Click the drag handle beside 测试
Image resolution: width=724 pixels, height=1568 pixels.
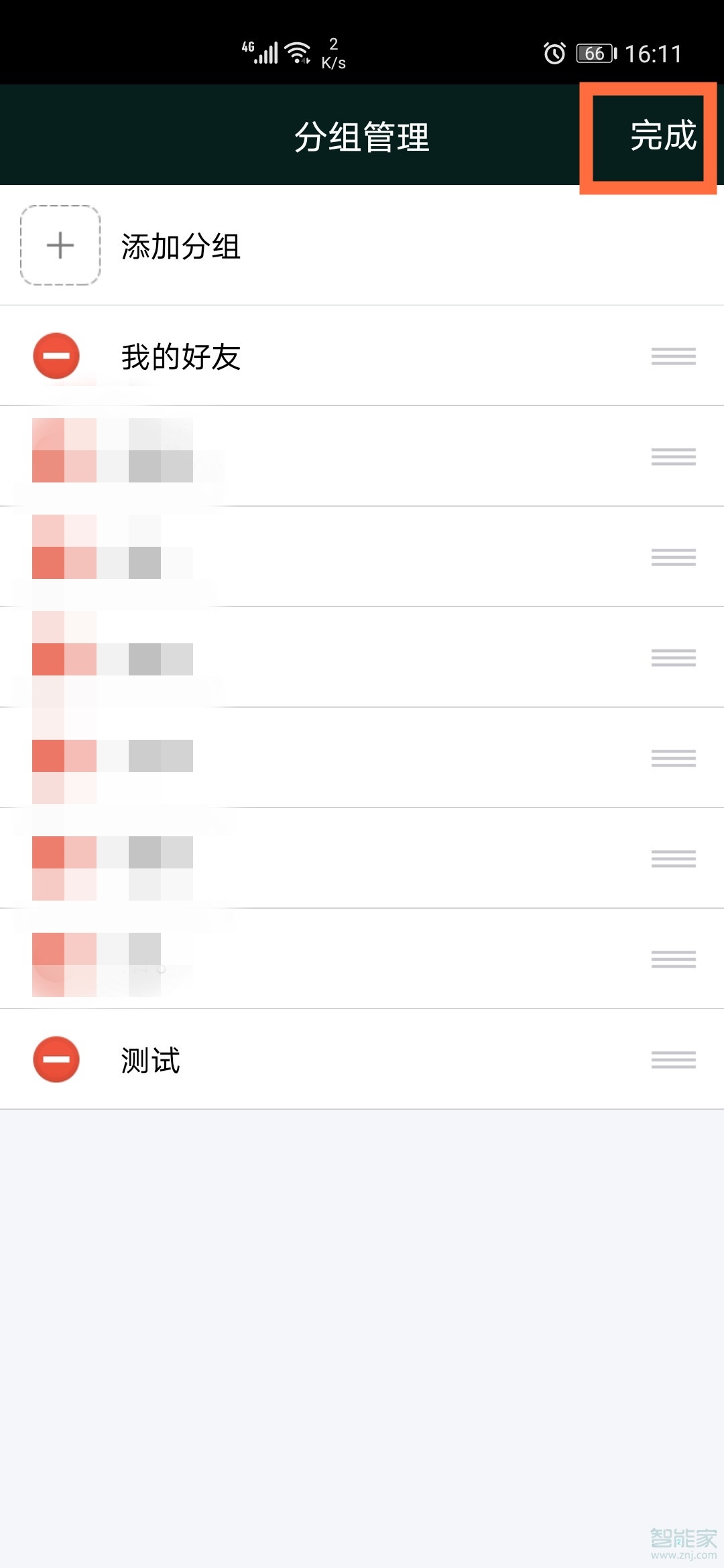[x=674, y=1059]
